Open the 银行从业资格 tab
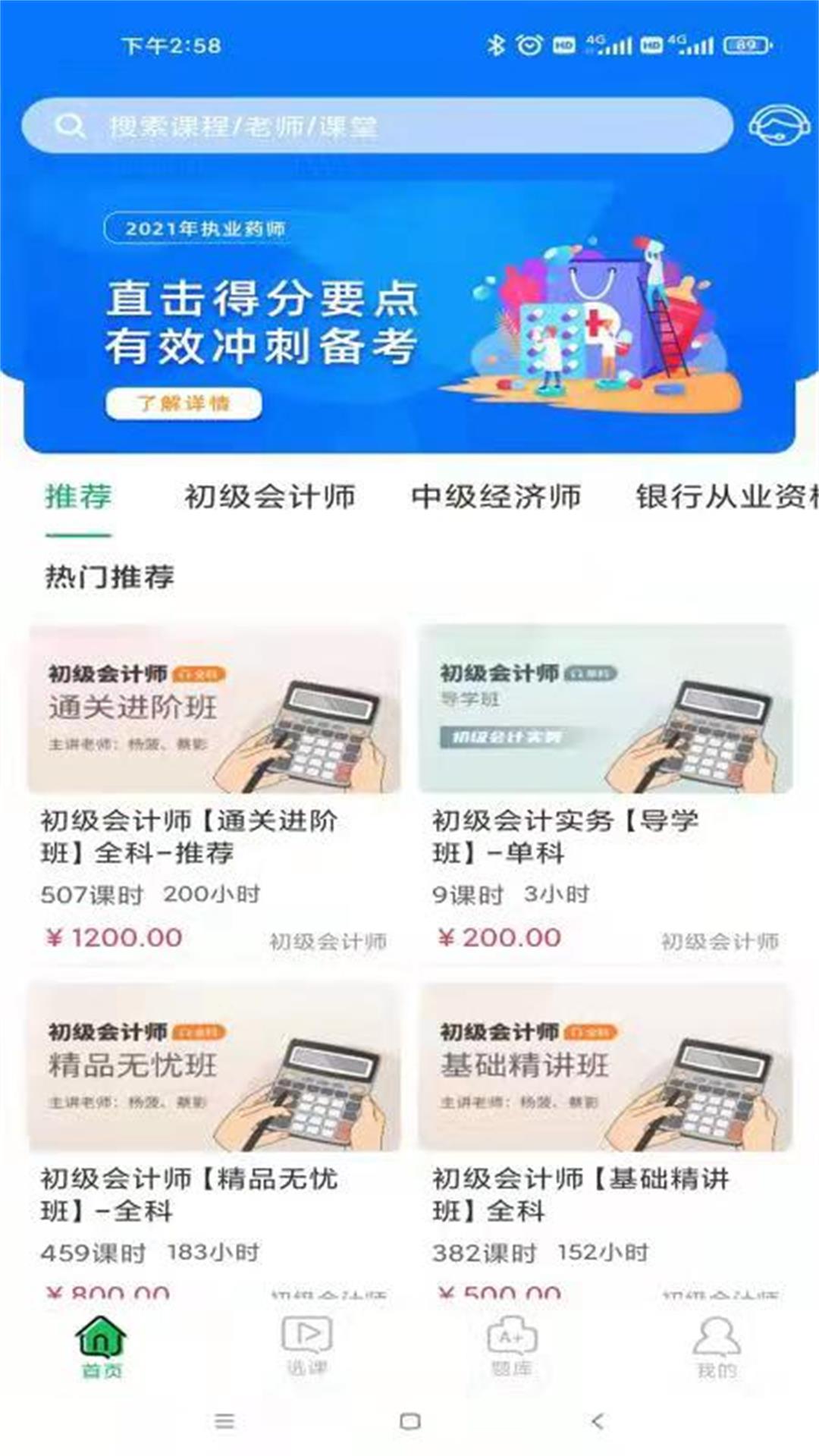Image resolution: width=819 pixels, height=1456 pixels. 726,497
